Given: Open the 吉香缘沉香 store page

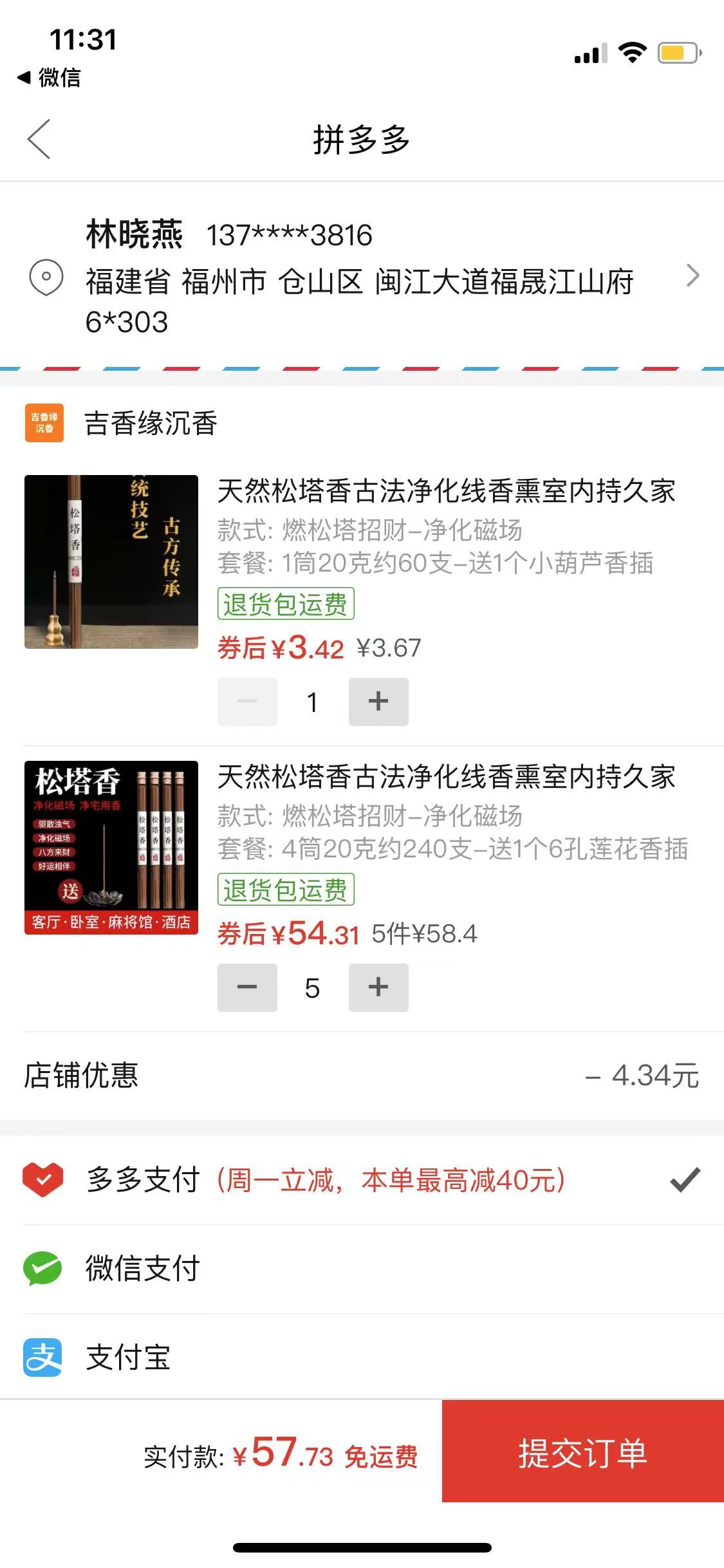Looking at the screenshot, I should click(151, 424).
